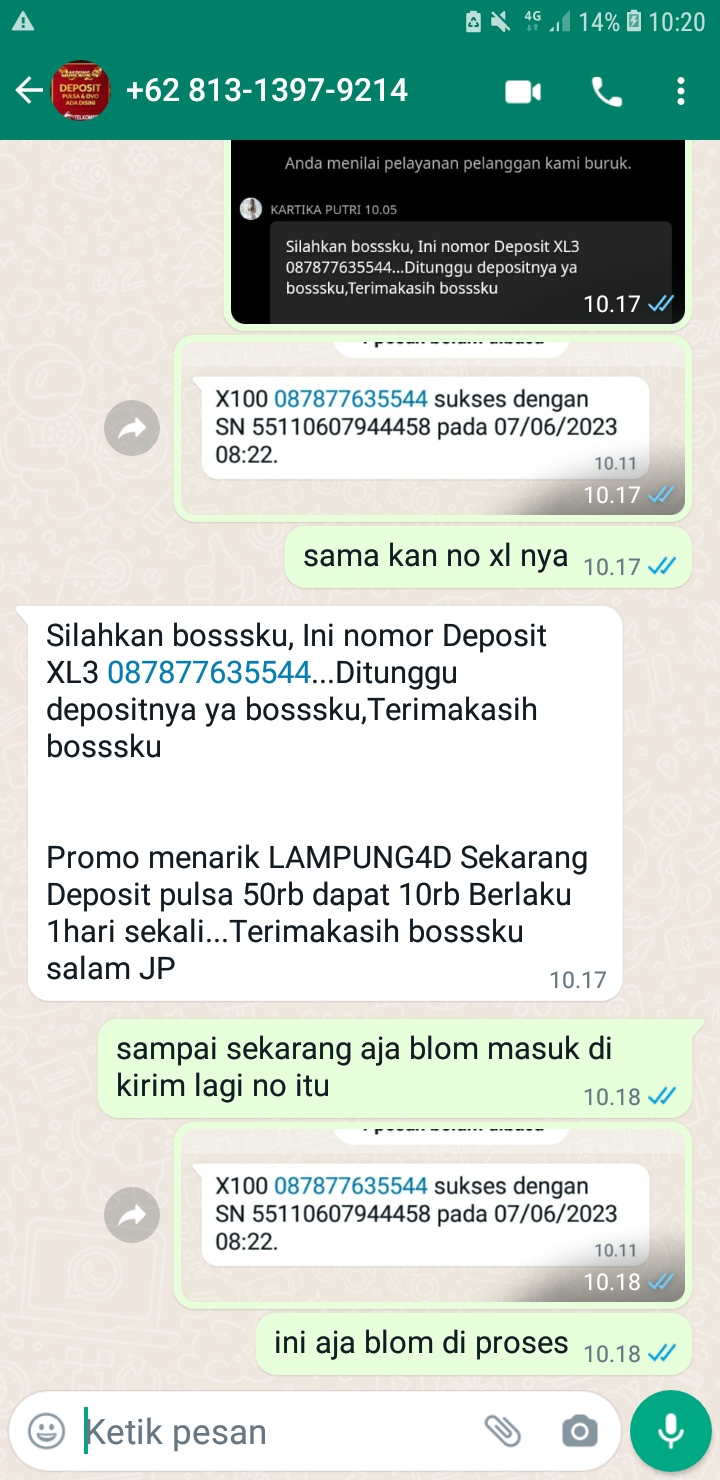Go back to the chat list
Screen dimensions: 720x1480
coord(28,92)
